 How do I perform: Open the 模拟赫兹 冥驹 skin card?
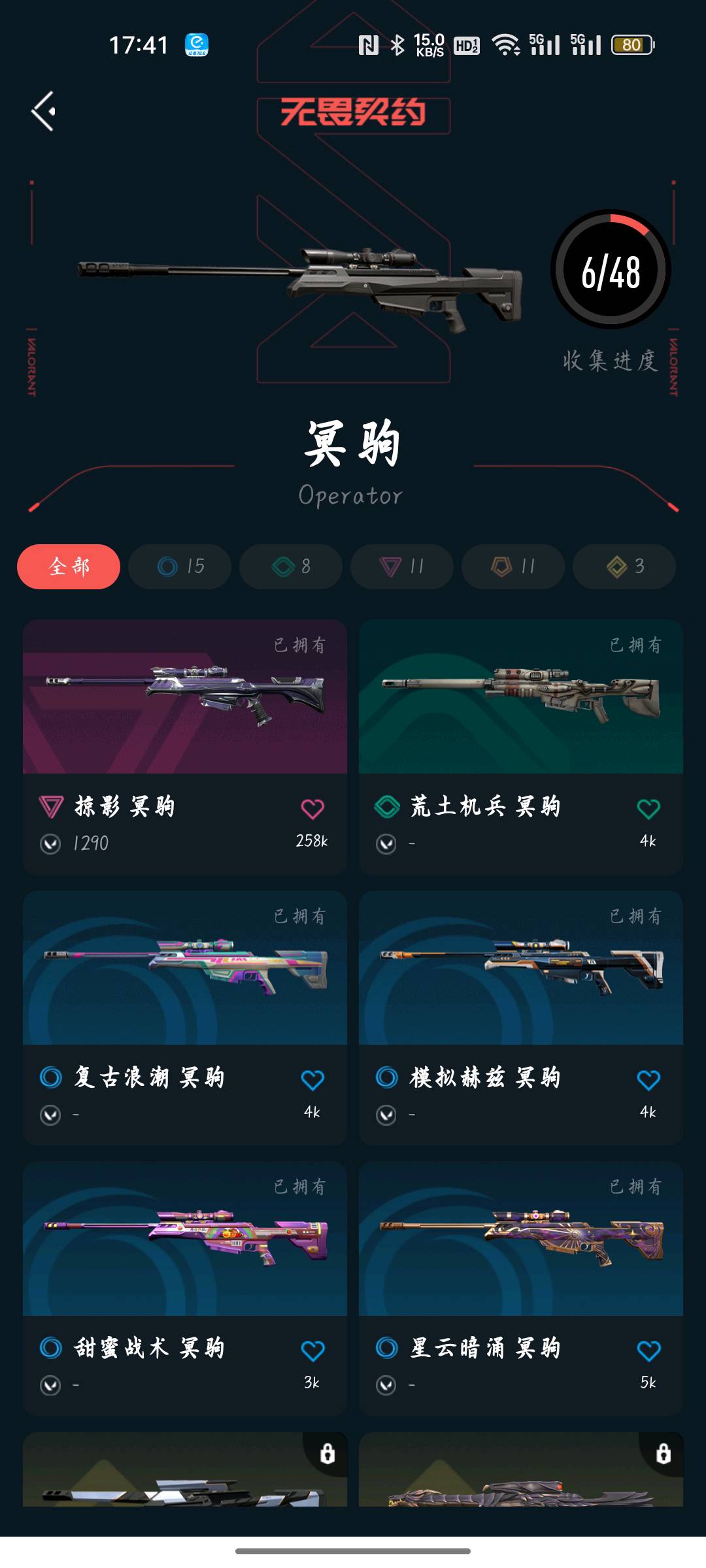[521, 968]
